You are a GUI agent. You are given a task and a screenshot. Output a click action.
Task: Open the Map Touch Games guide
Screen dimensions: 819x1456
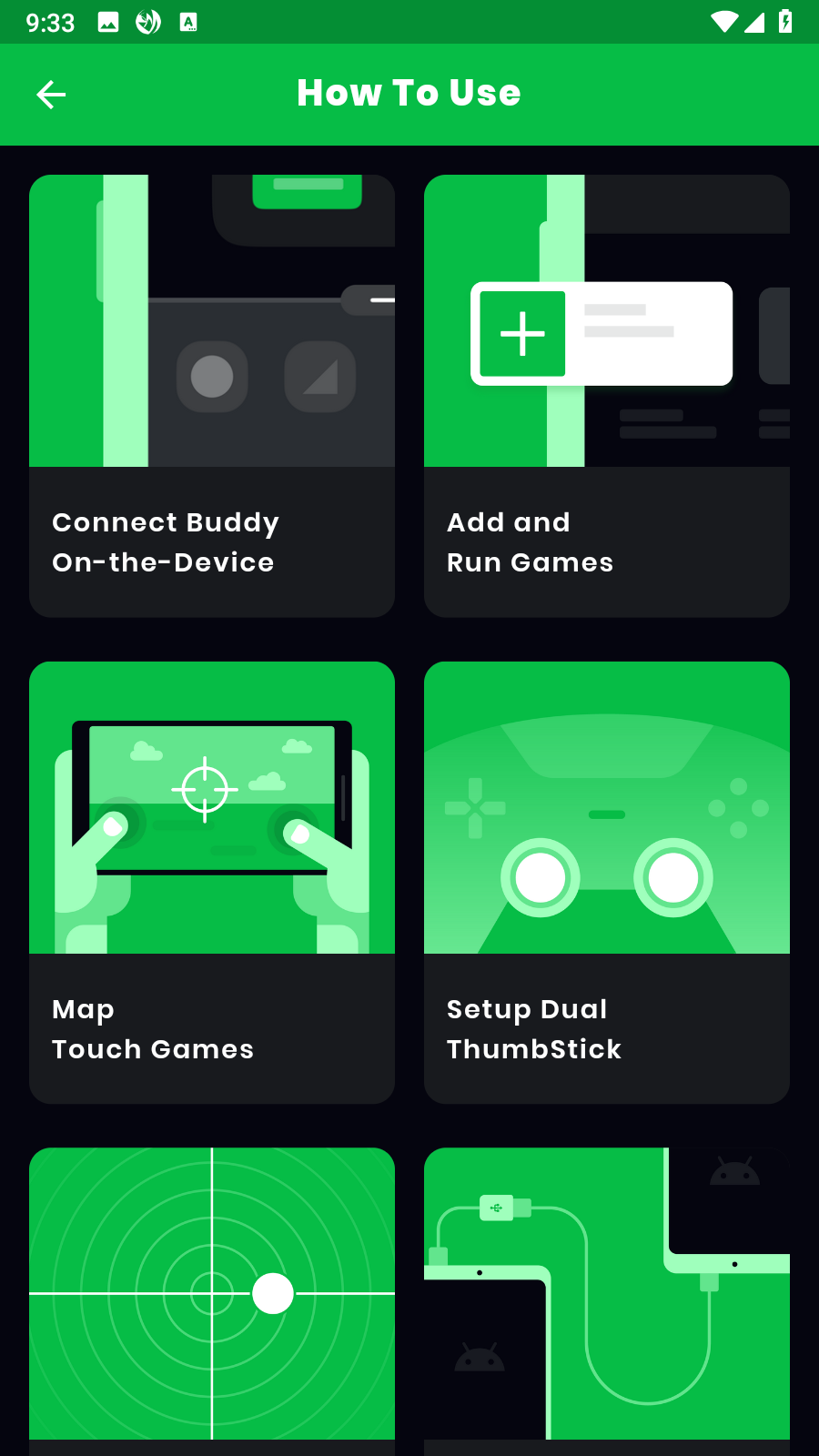pos(212,883)
